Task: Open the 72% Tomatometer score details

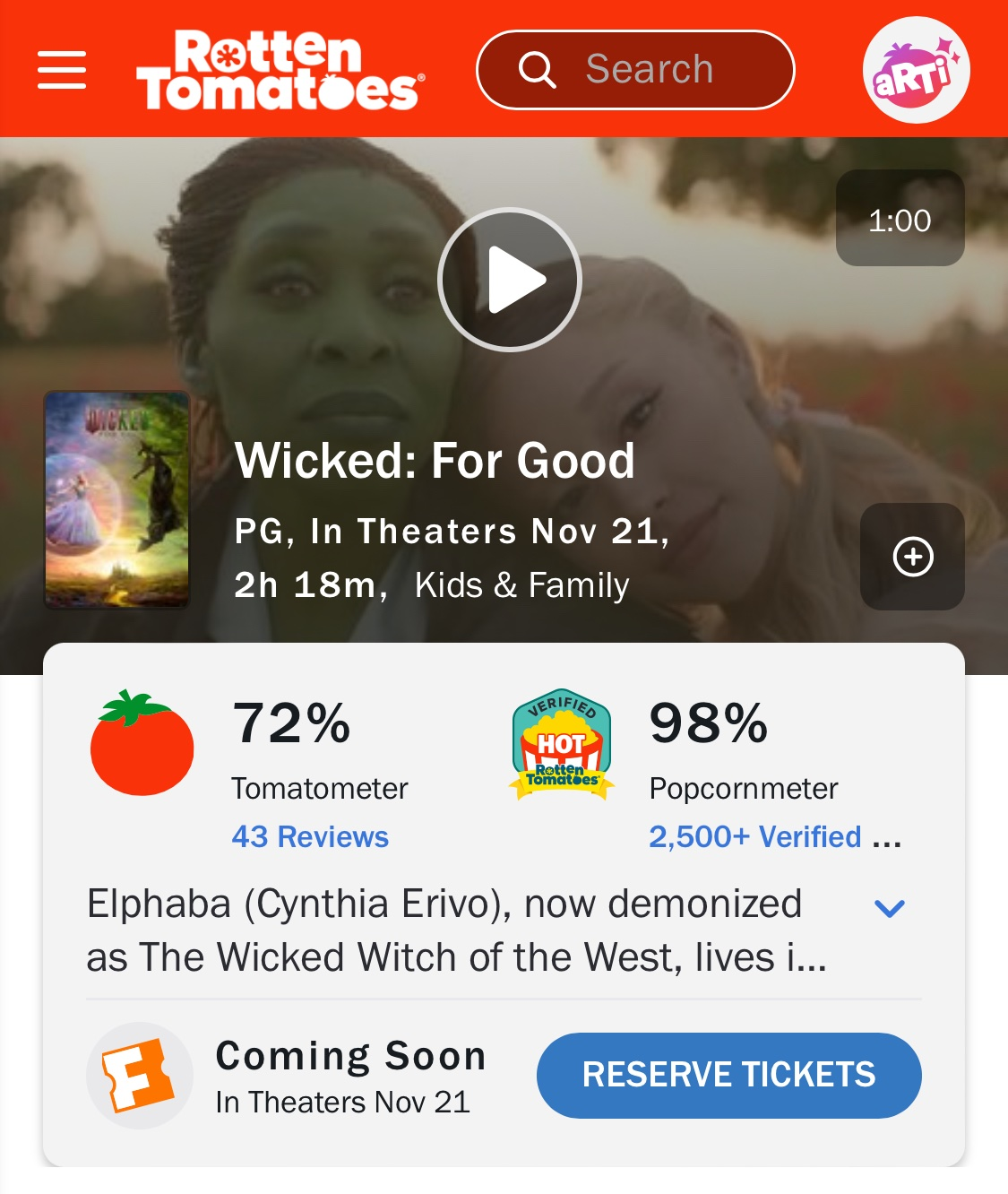Action: 291,723
